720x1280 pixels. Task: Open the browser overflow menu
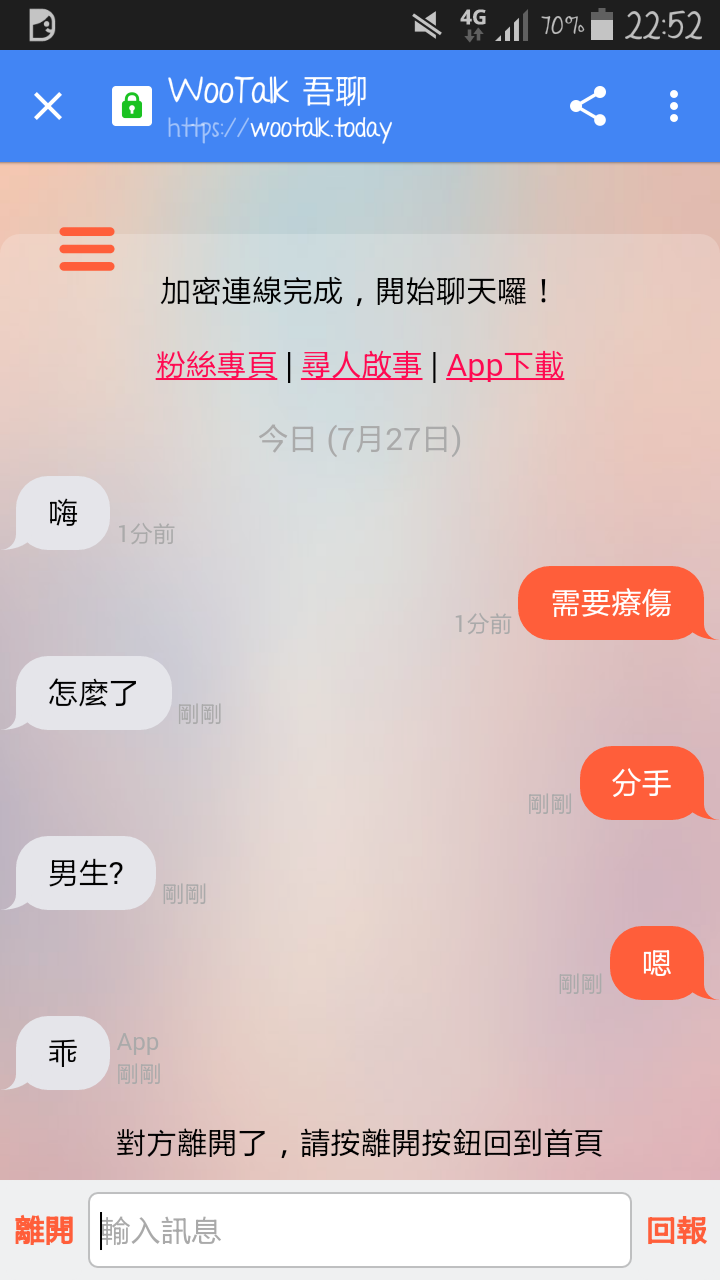[674, 106]
